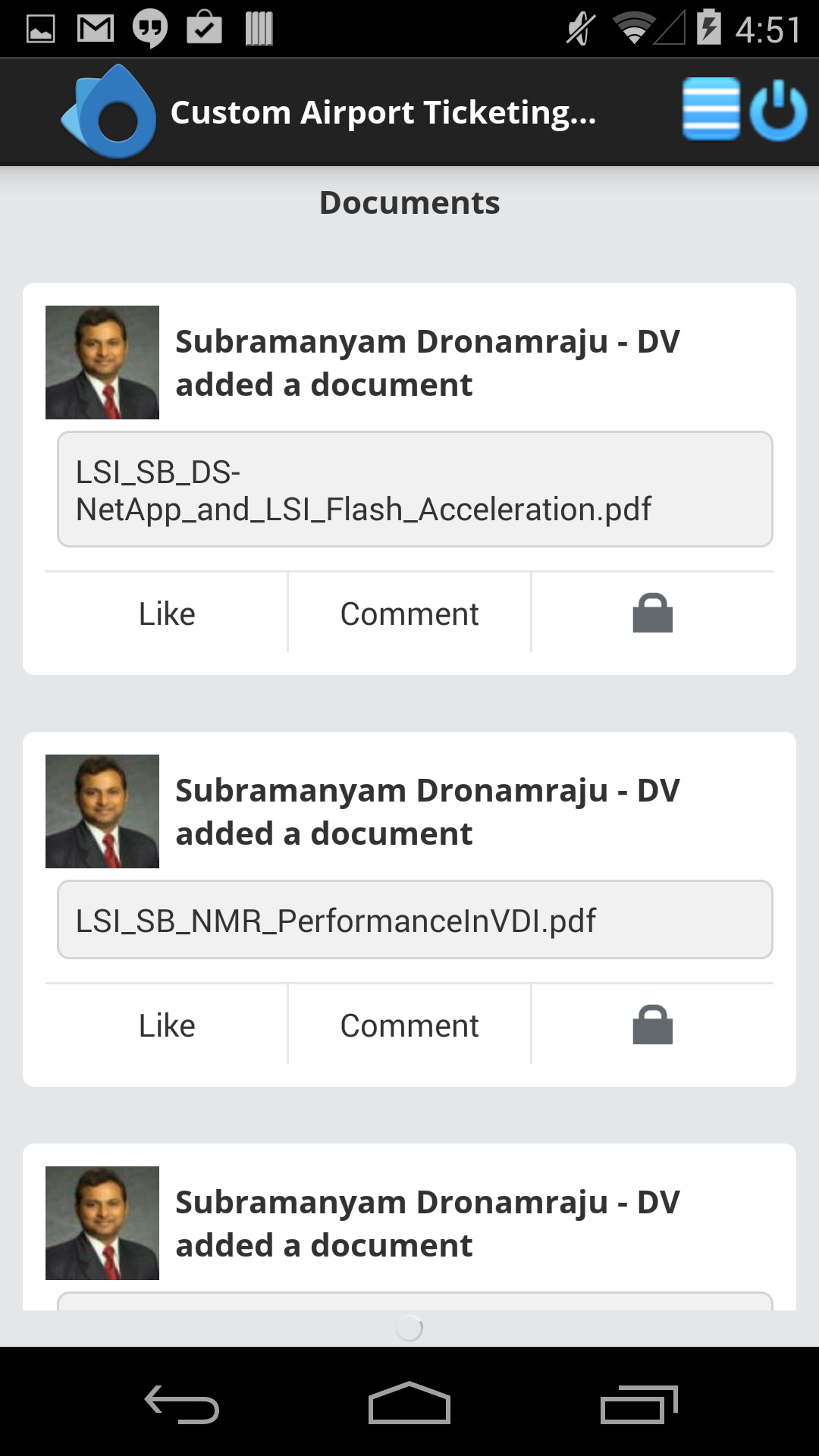Go back using the system back button

pyautogui.click(x=182, y=1404)
